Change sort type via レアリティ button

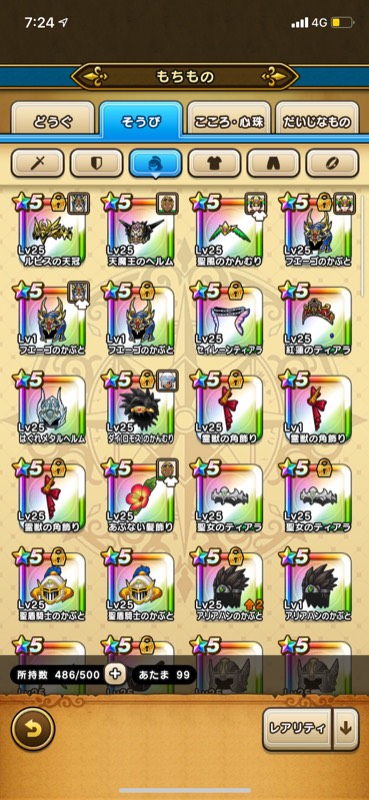pyautogui.click(x=298, y=729)
